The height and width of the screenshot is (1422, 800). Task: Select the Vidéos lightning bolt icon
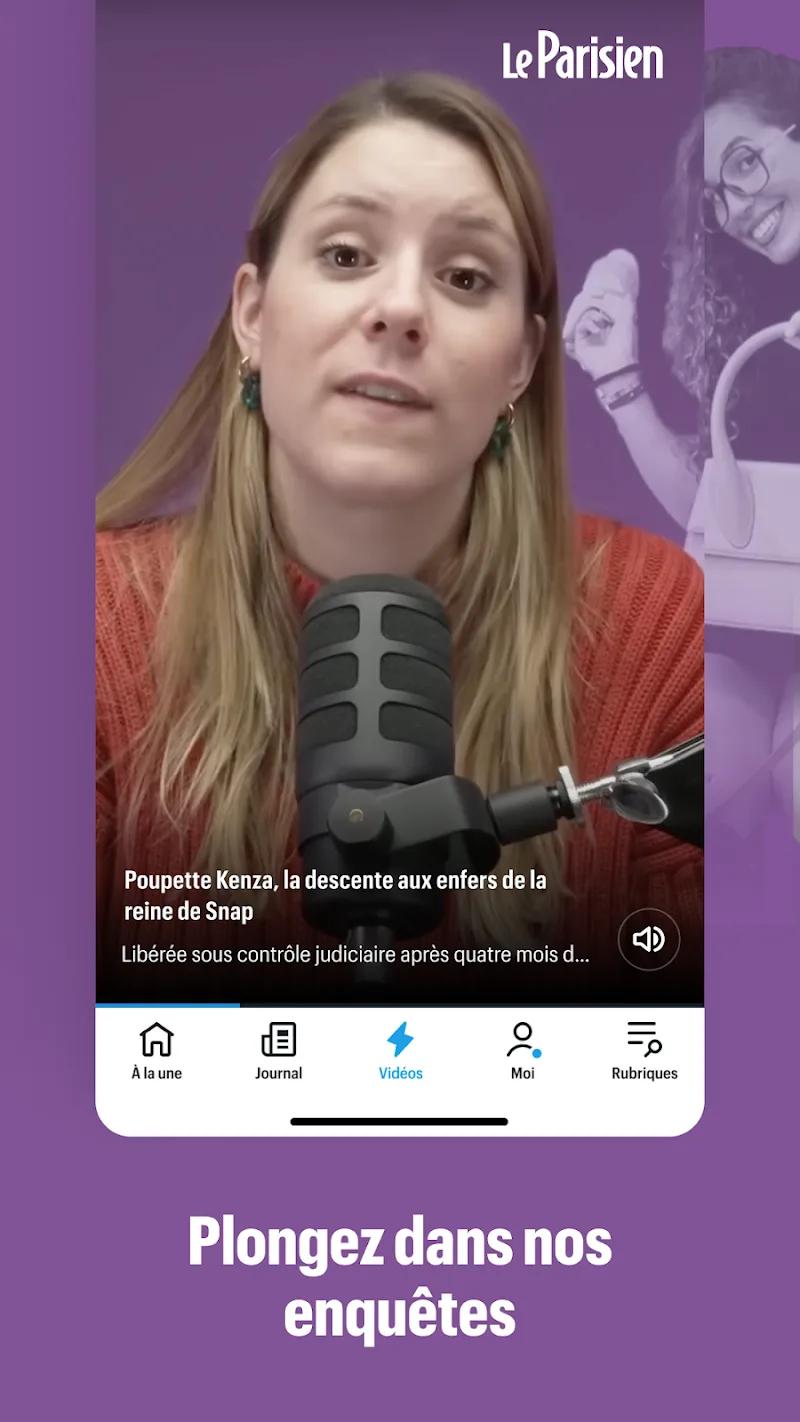(399, 1040)
